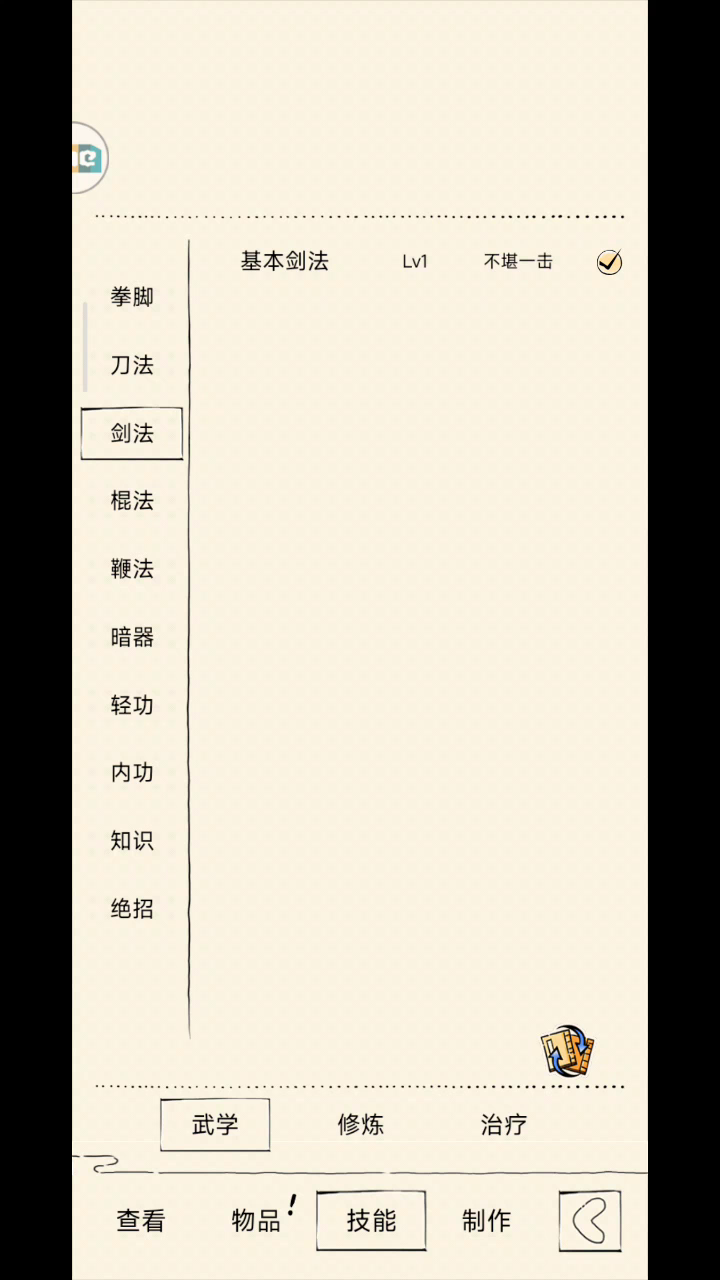Viewport: 720px width, 1280px height.
Task: Open the 基本剑法 skill entry
Action: [284, 262]
